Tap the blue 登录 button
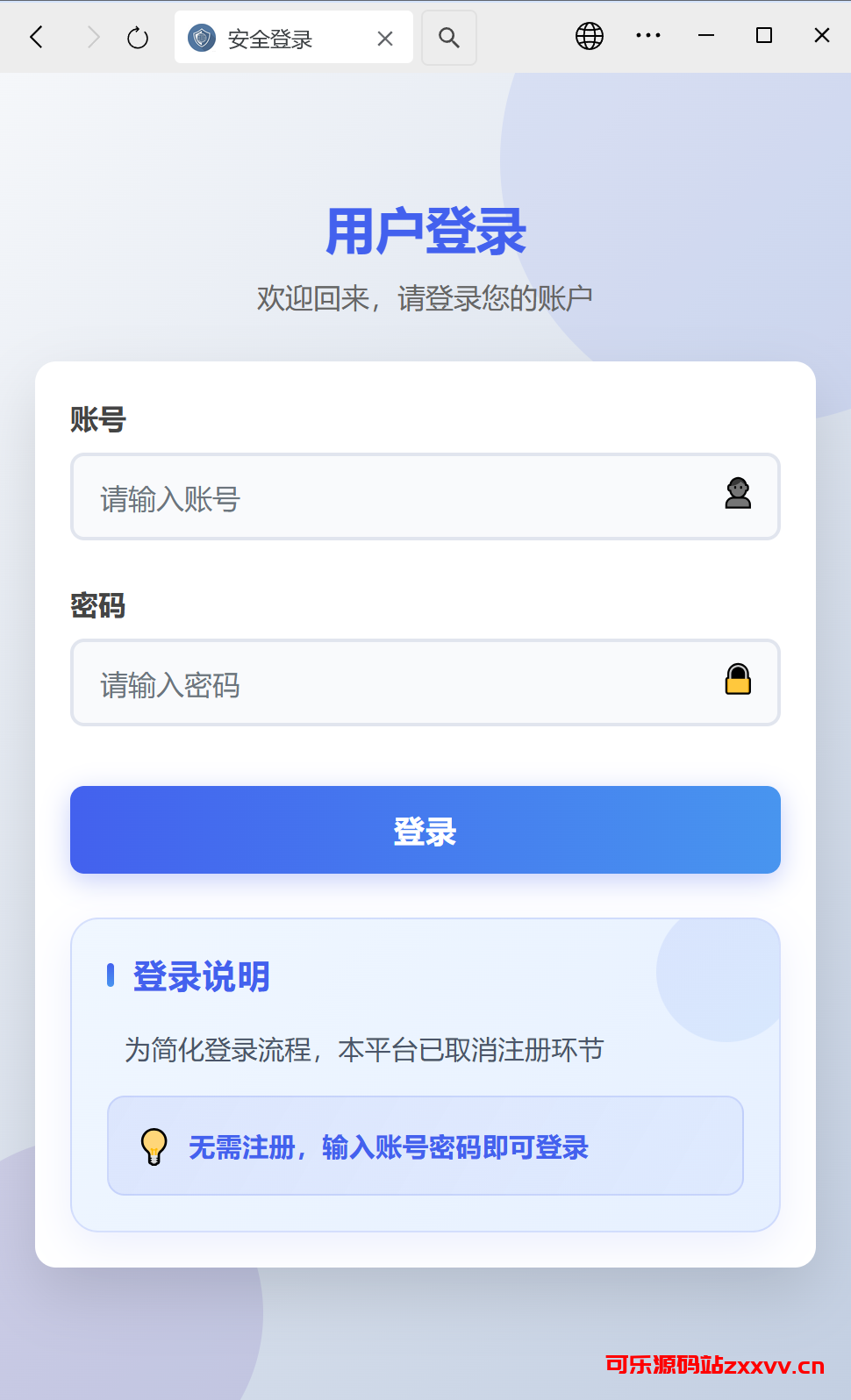 [425, 830]
